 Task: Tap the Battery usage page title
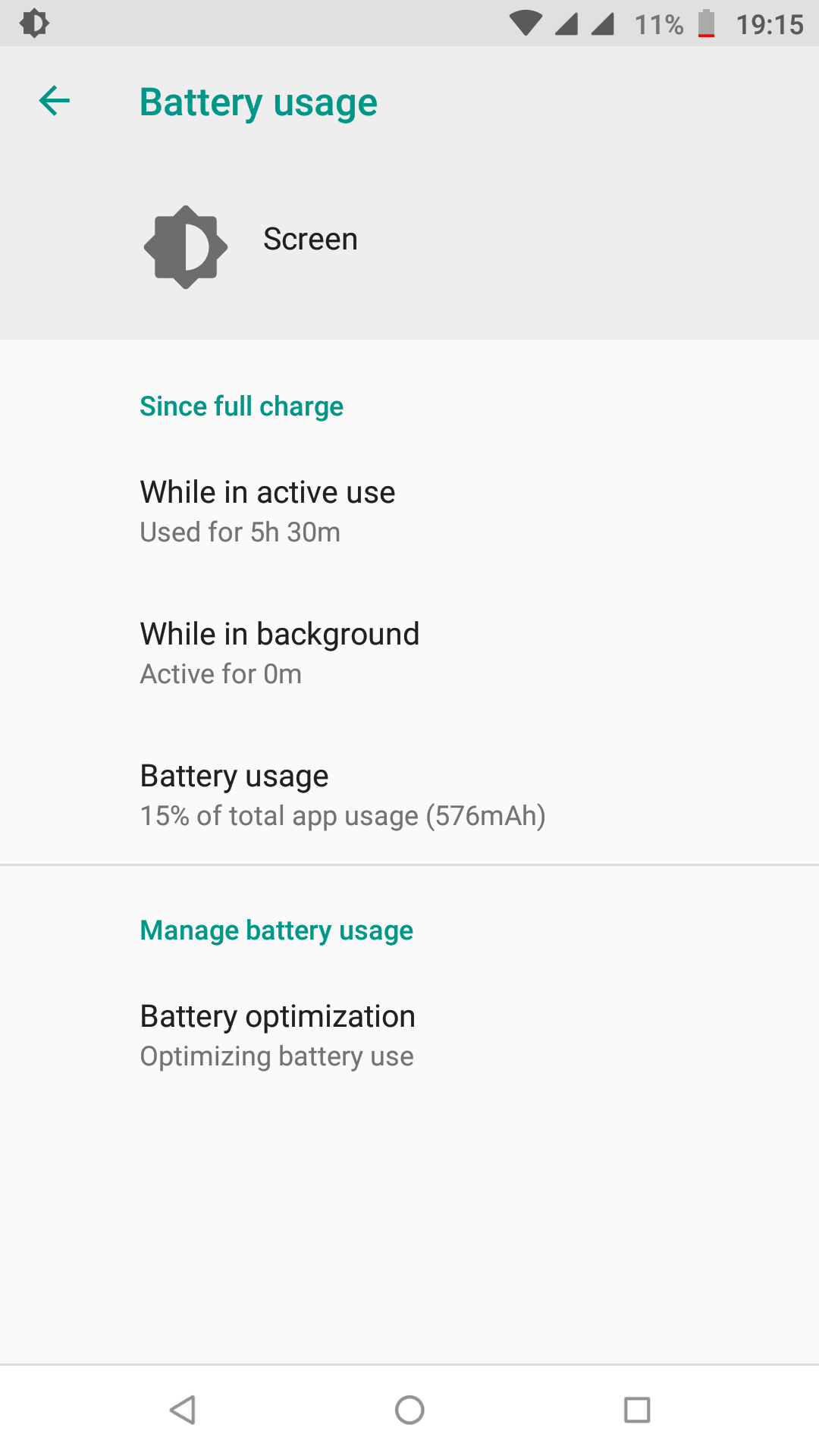258,101
